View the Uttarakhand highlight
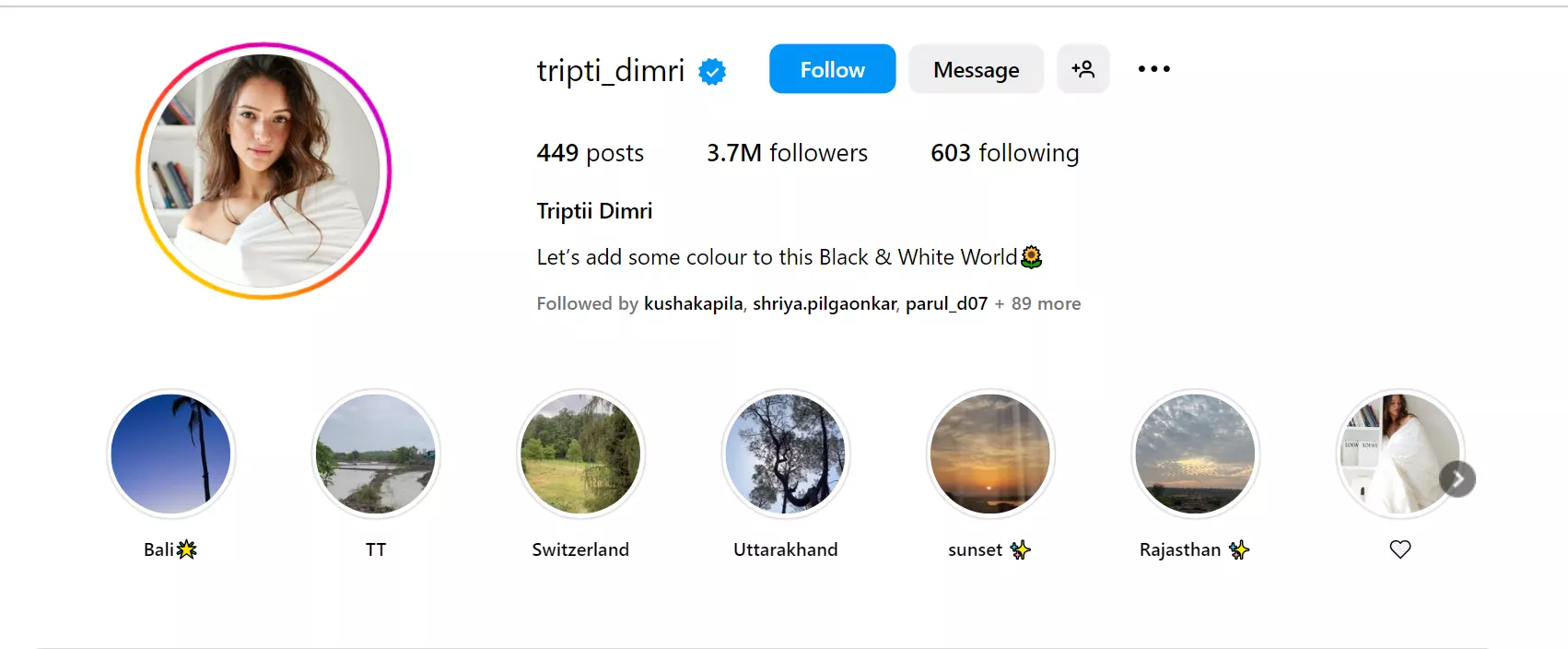Image resolution: width=1568 pixels, height=649 pixels. pos(786,454)
